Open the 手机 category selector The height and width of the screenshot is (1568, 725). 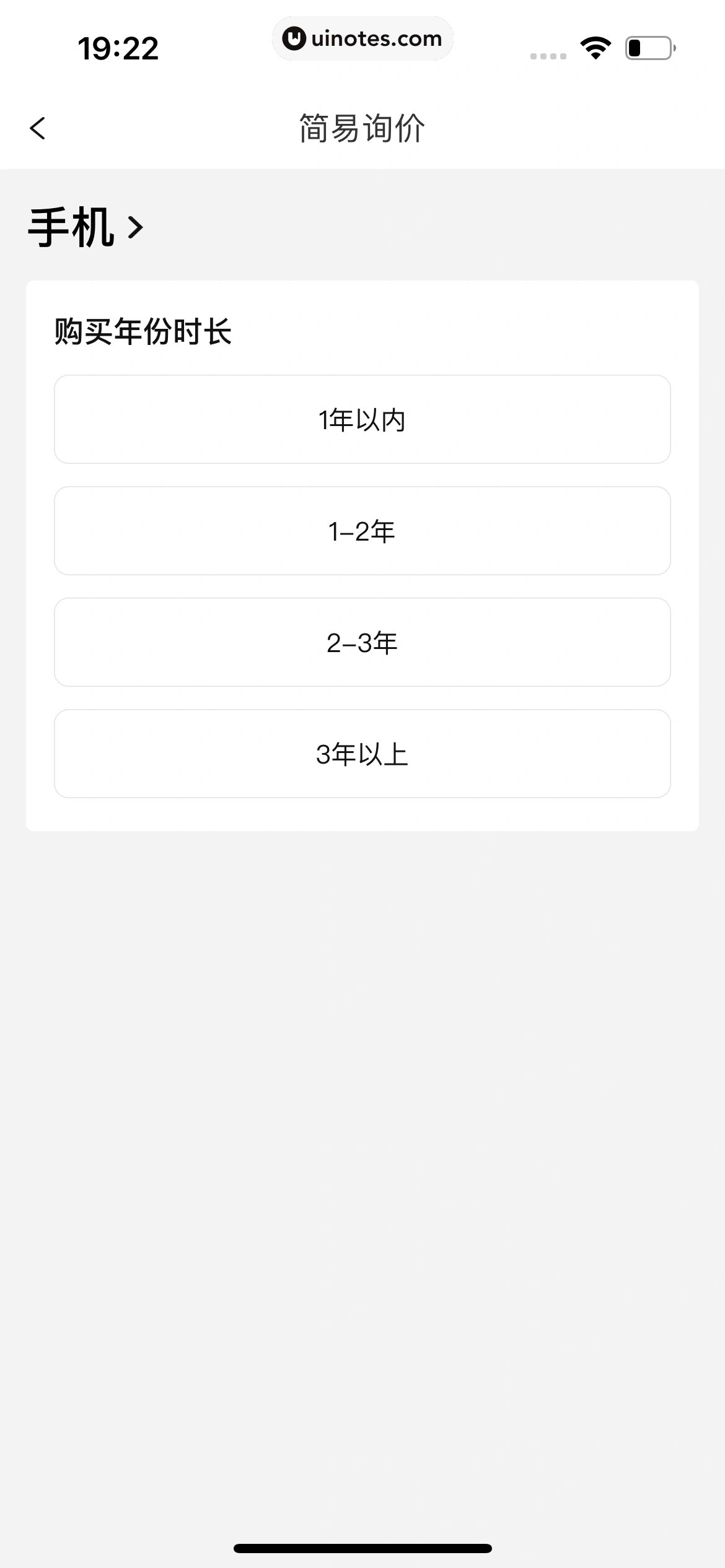[x=86, y=227]
